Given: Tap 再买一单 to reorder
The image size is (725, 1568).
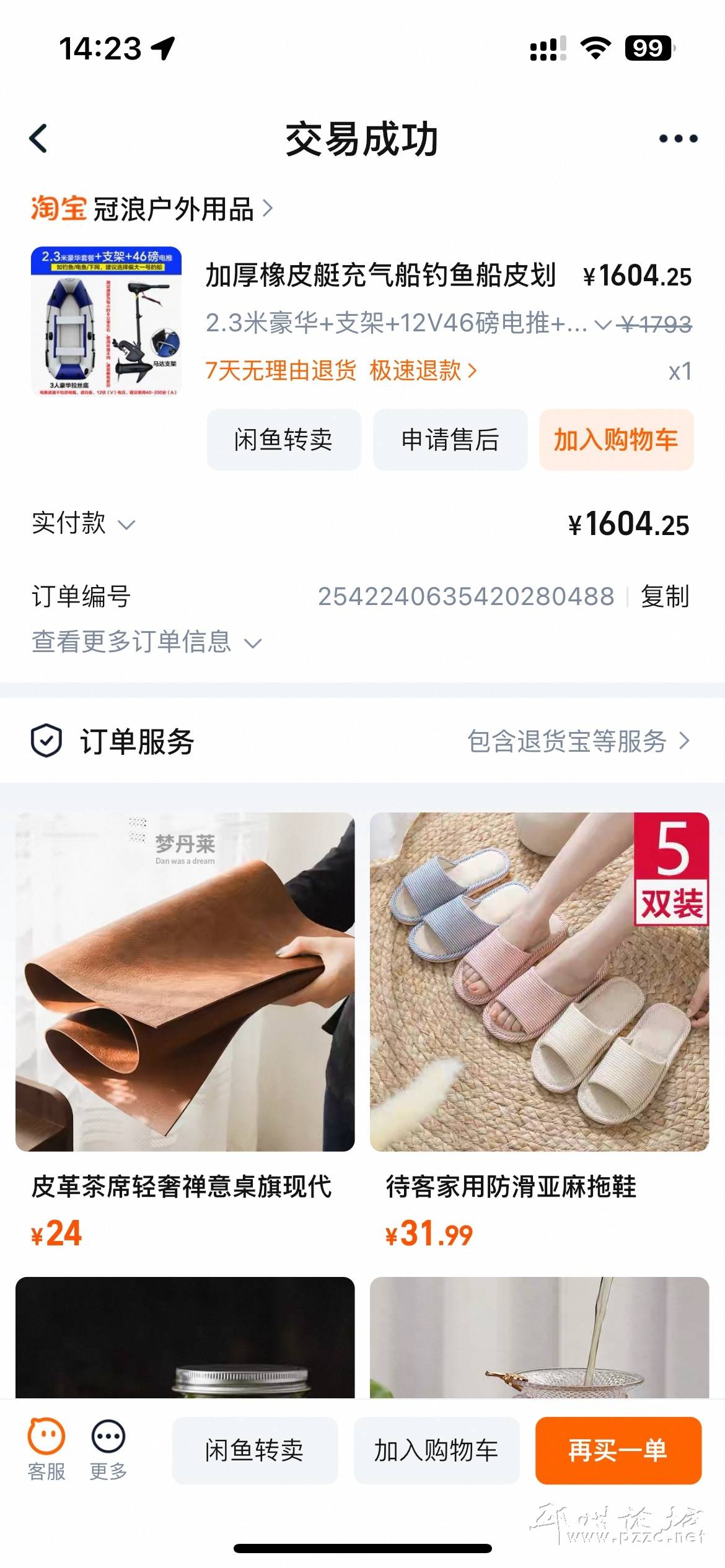Looking at the screenshot, I should (x=618, y=1450).
